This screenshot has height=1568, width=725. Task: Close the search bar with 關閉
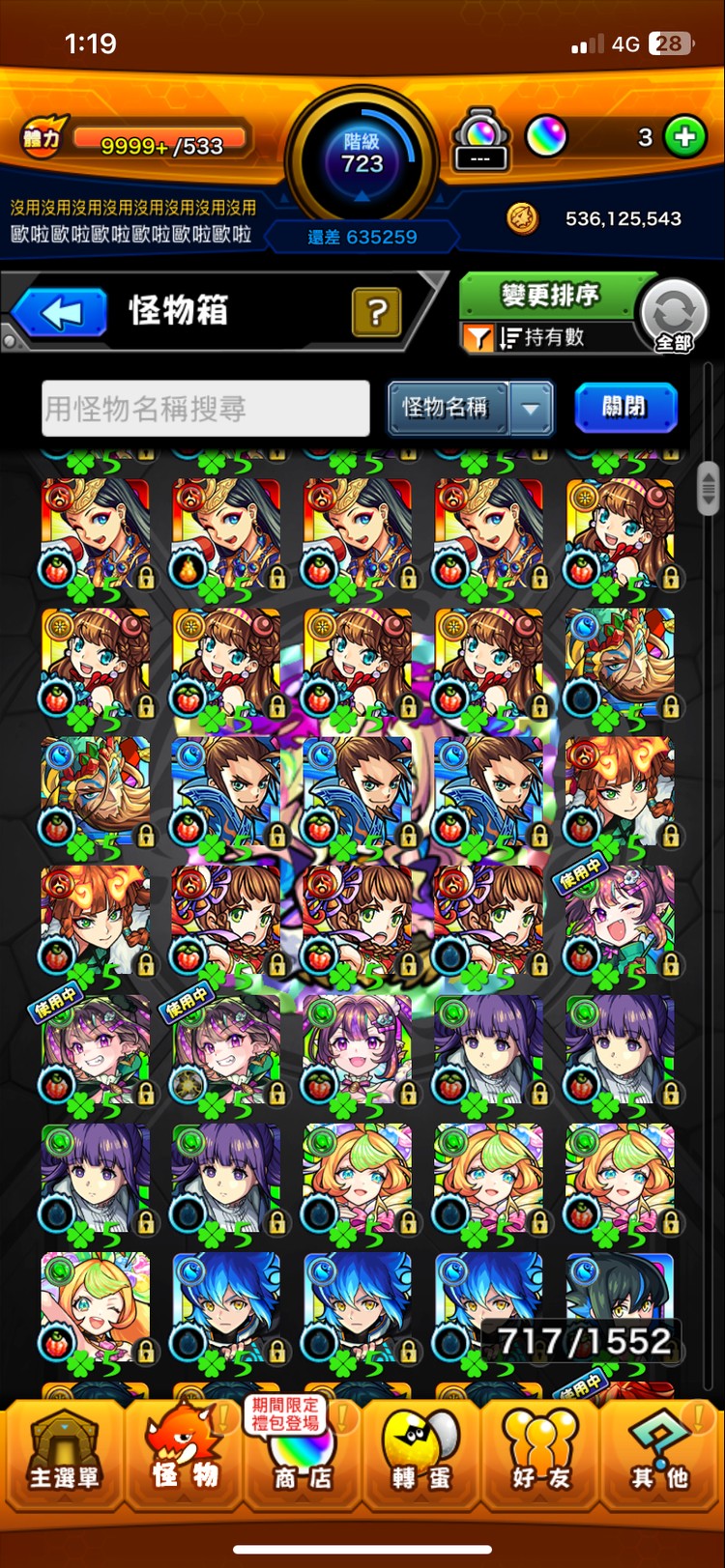[x=624, y=407]
